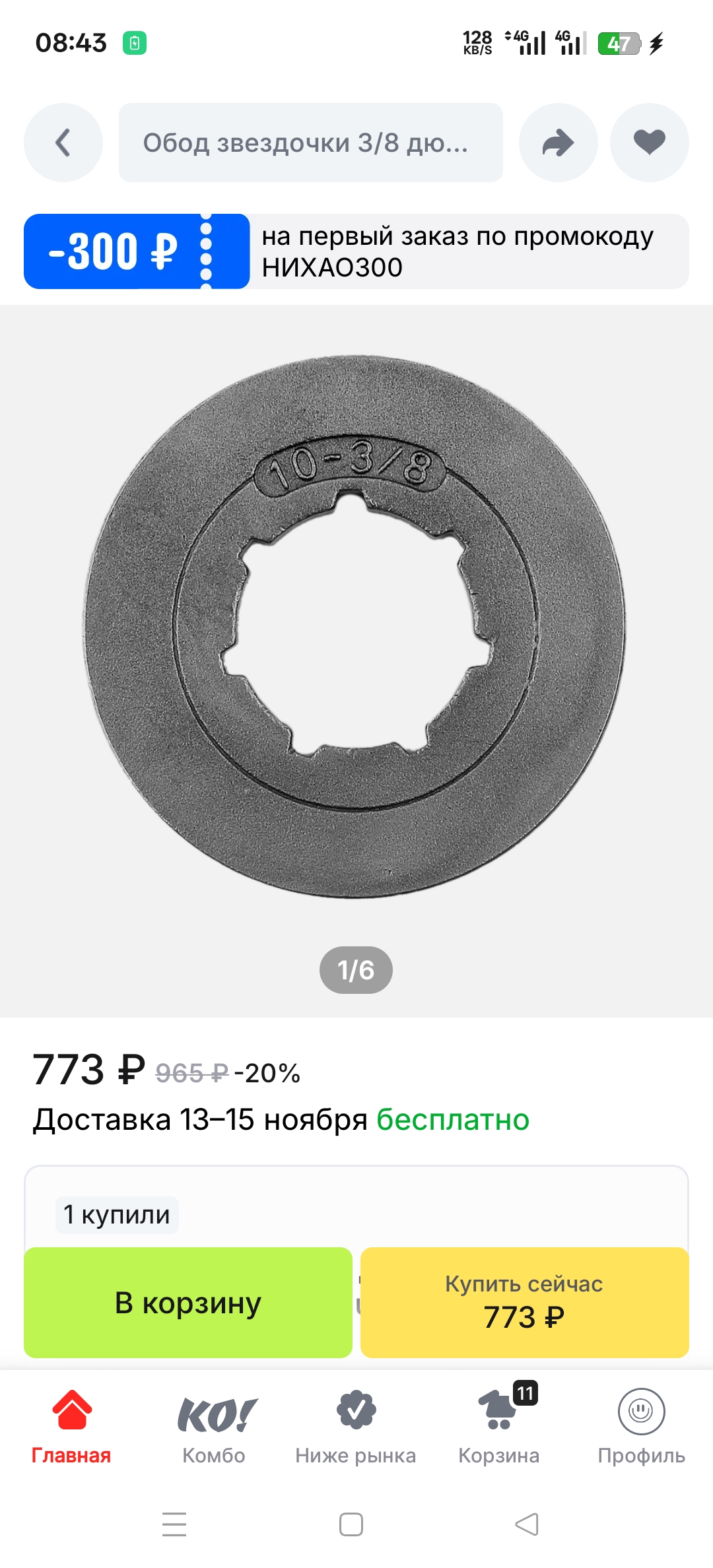
Task: Tap the system home button
Action: coord(351,1524)
